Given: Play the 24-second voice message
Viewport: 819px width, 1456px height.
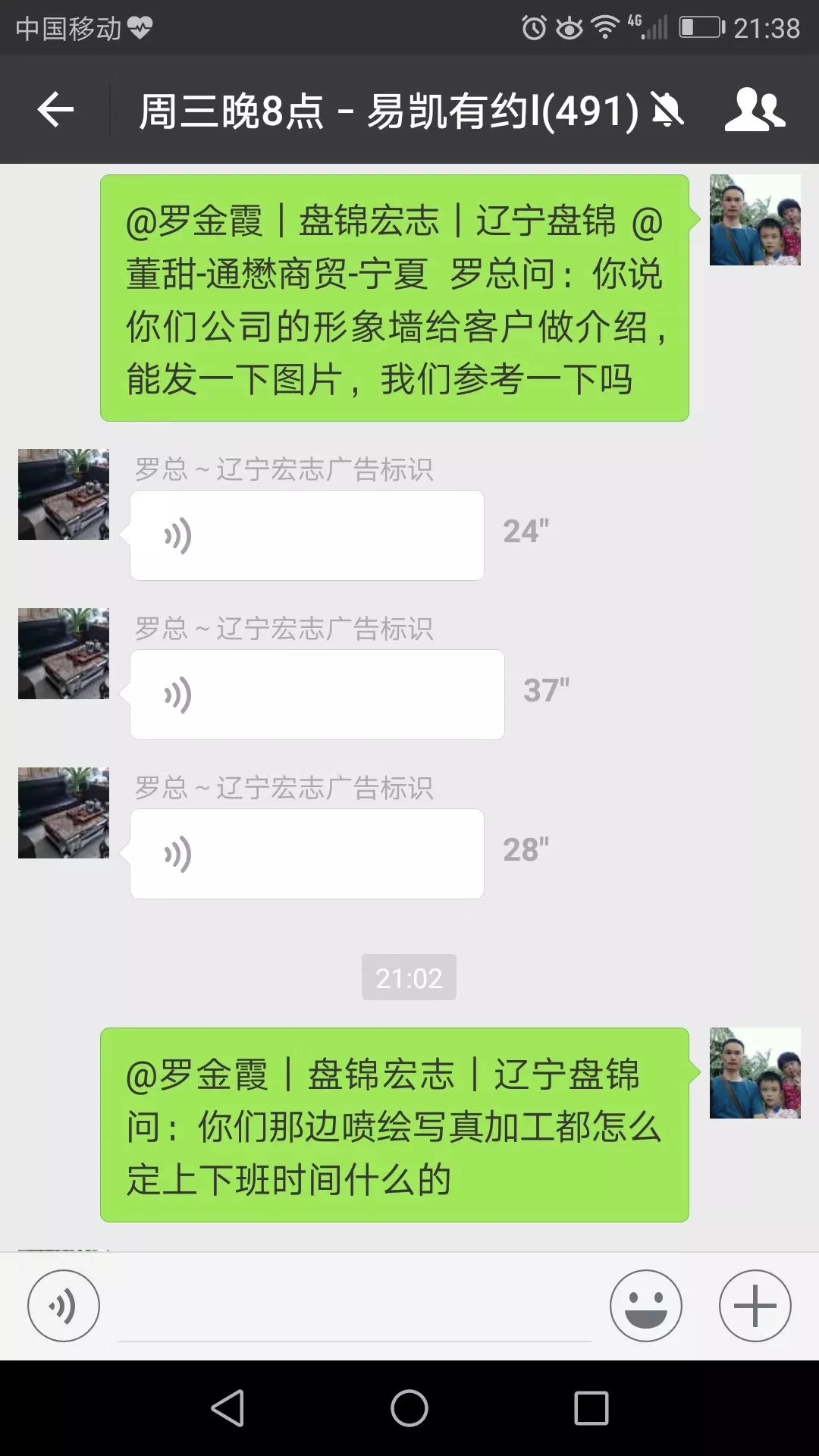Looking at the screenshot, I should [x=306, y=535].
